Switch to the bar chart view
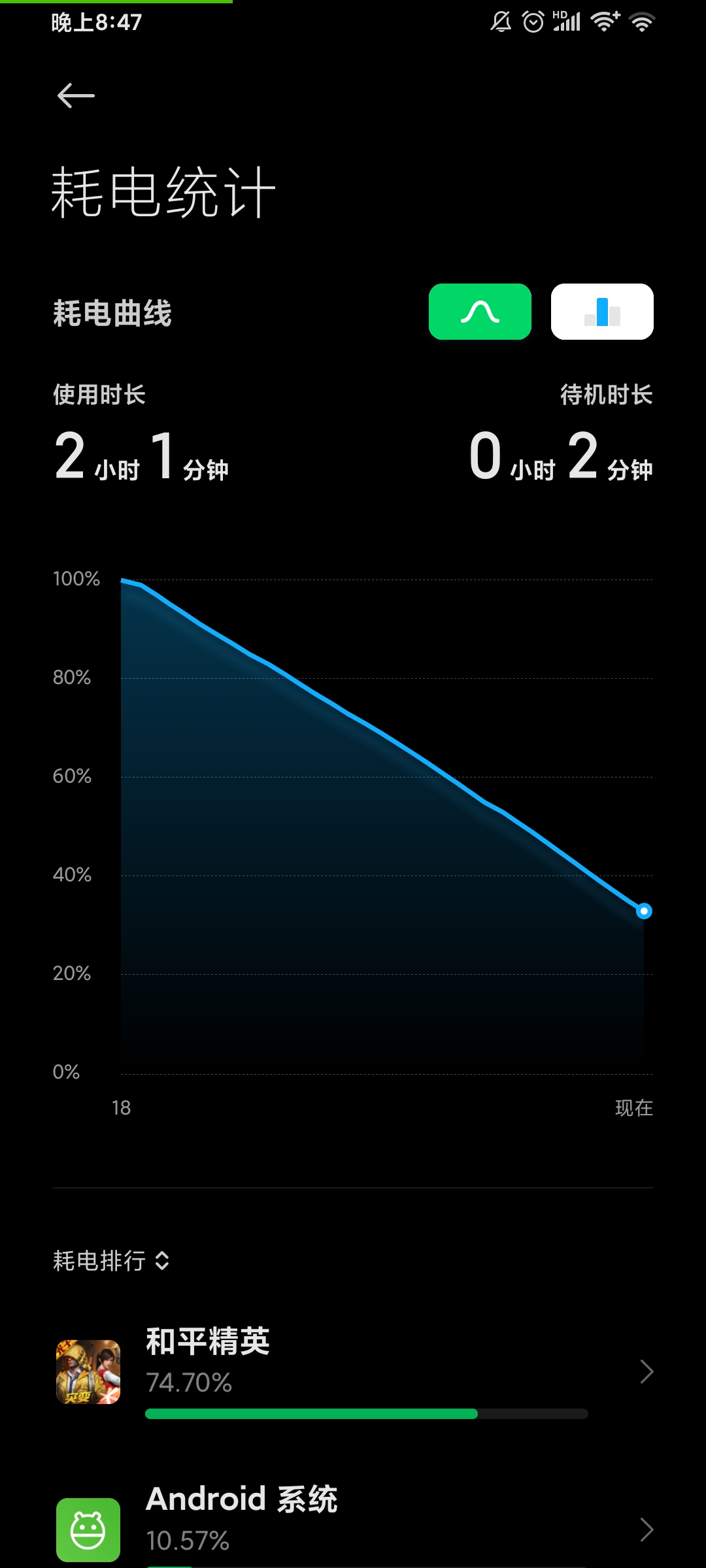Image resolution: width=706 pixels, height=1568 pixels. click(602, 312)
